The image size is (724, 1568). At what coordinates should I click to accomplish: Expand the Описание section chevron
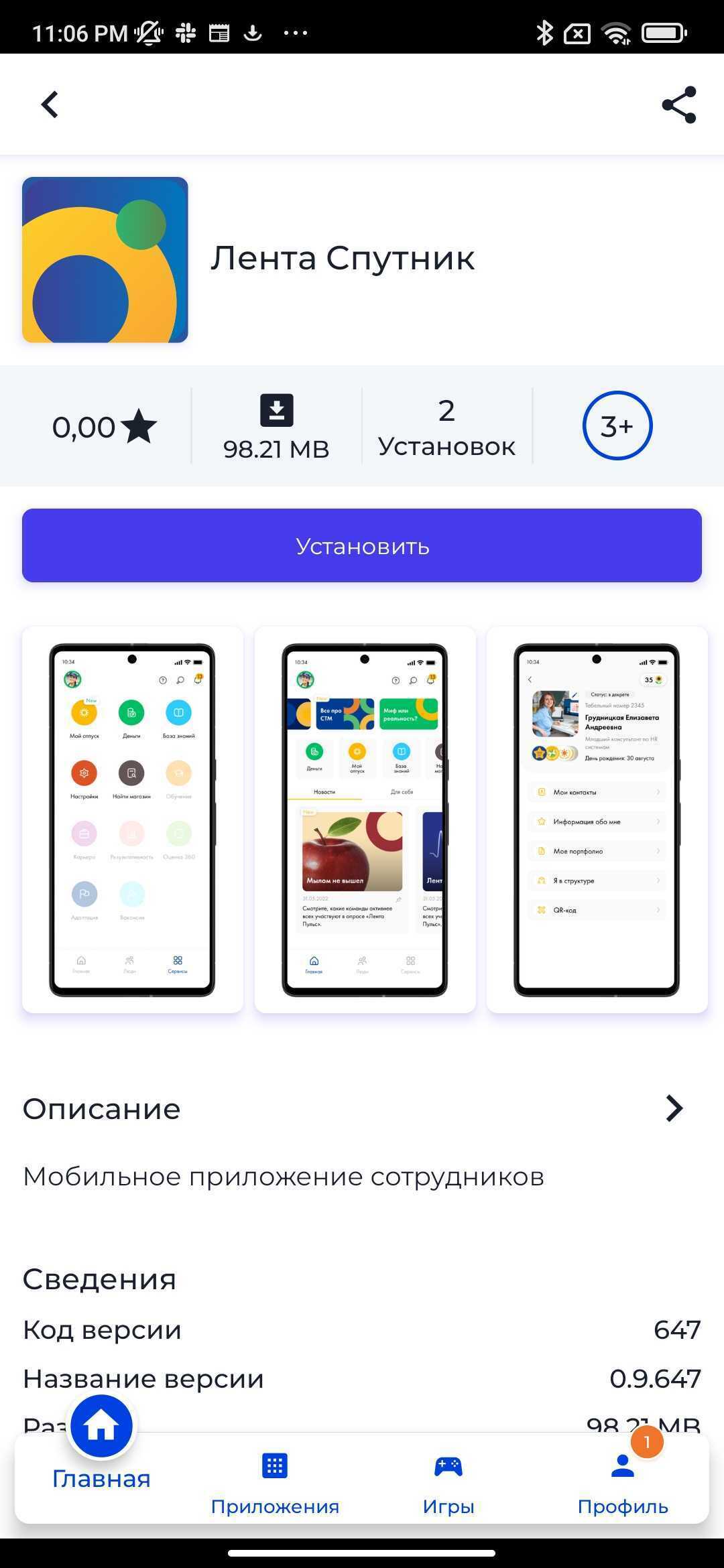click(x=674, y=1108)
